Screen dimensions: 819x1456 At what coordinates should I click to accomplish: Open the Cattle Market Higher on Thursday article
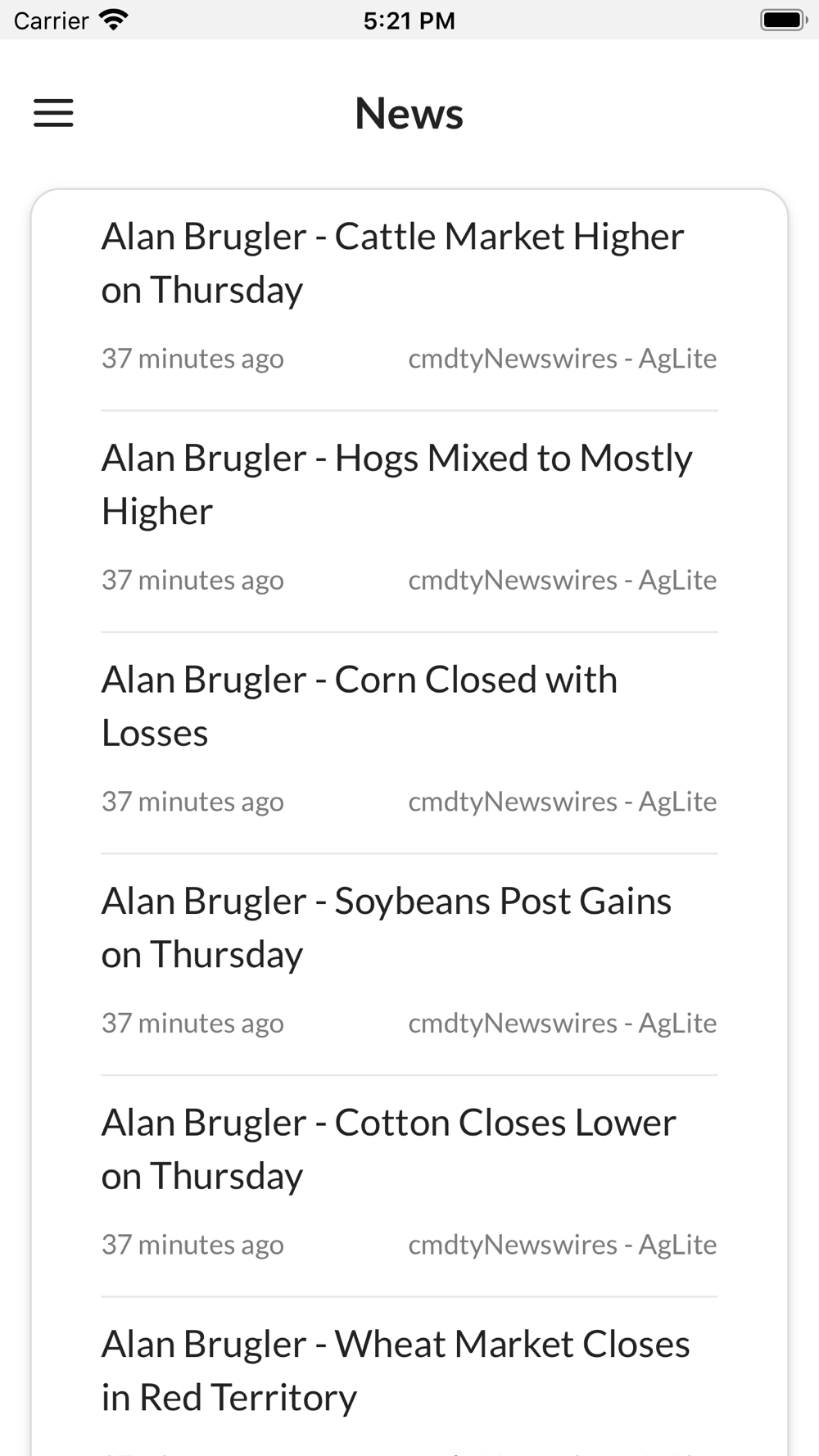point(409,301)
